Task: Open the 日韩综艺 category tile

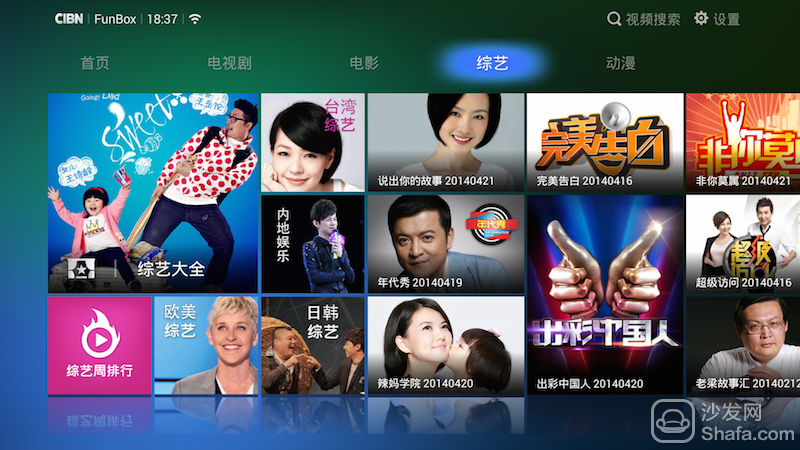Action: point(312,345)
